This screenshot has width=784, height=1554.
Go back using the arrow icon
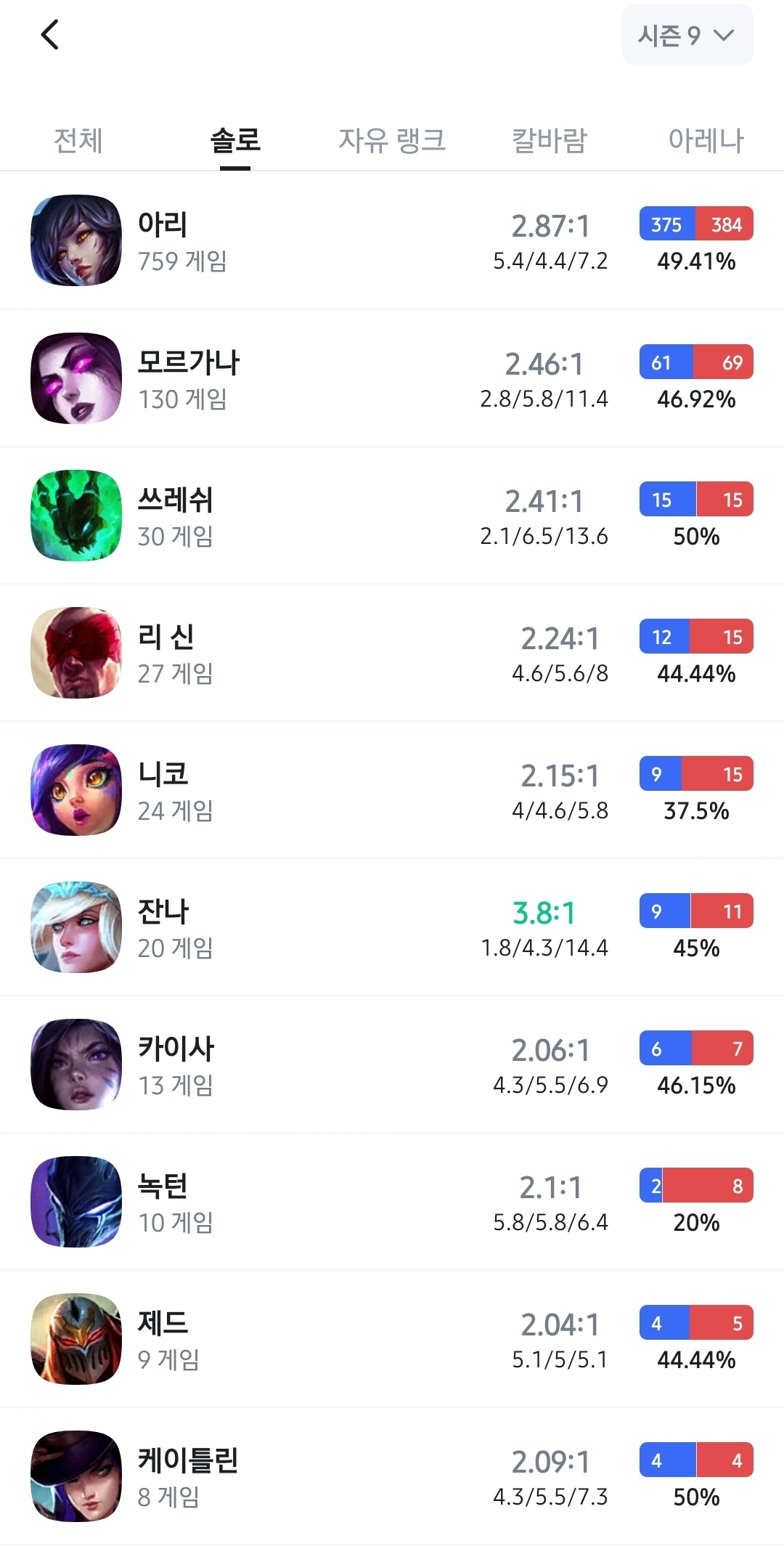(x=49, y=35)
